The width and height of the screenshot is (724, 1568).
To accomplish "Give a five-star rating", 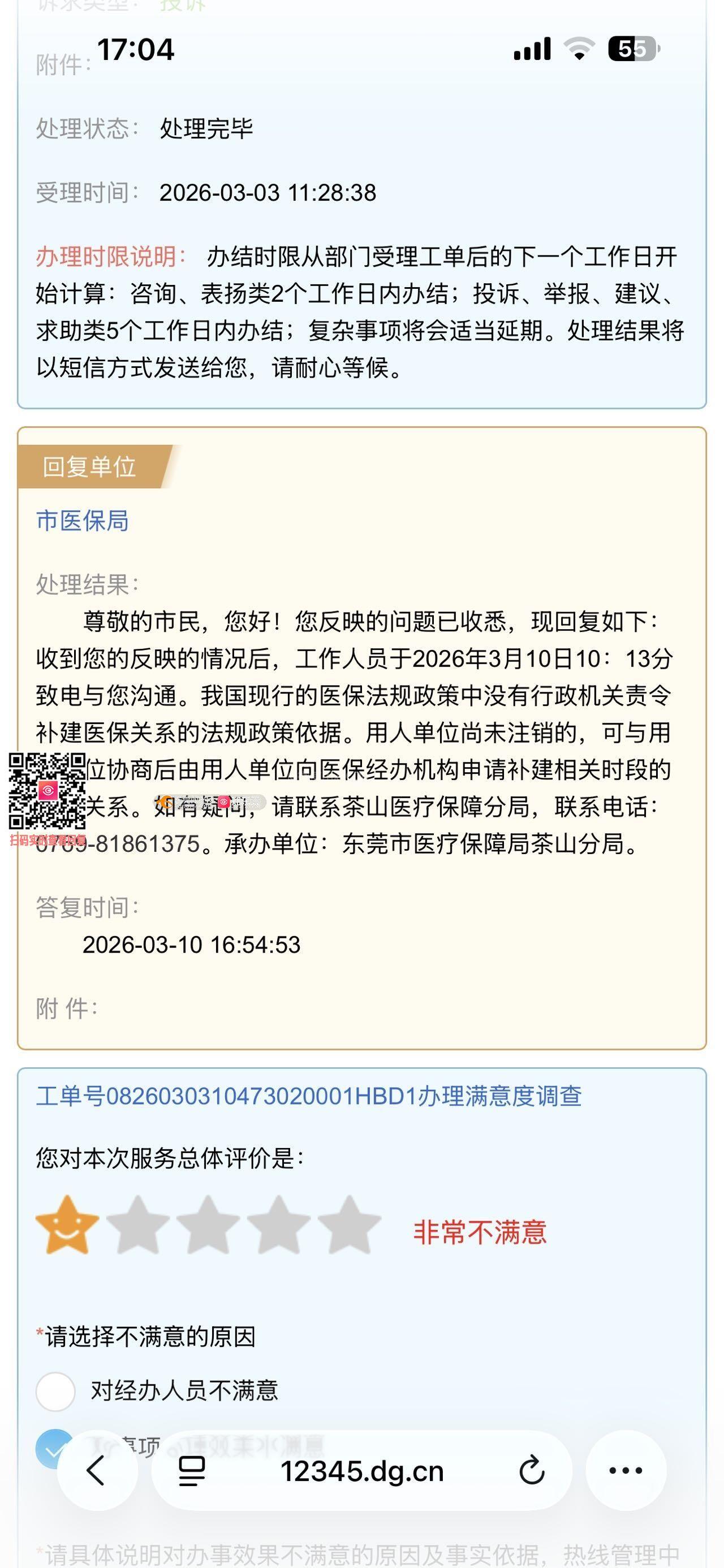I will click(x=349, y=1224).
